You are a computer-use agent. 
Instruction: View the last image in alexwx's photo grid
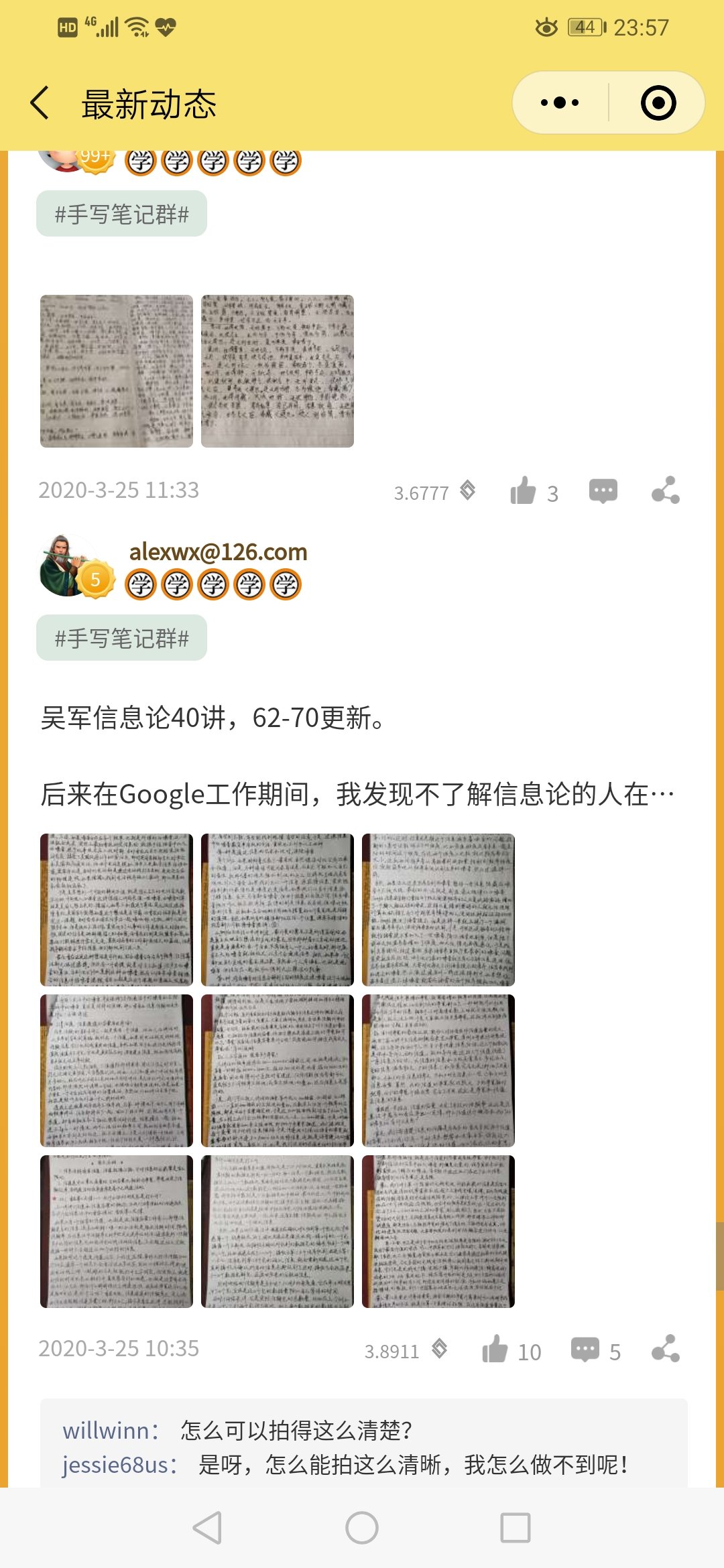[x=438, y=1232]
